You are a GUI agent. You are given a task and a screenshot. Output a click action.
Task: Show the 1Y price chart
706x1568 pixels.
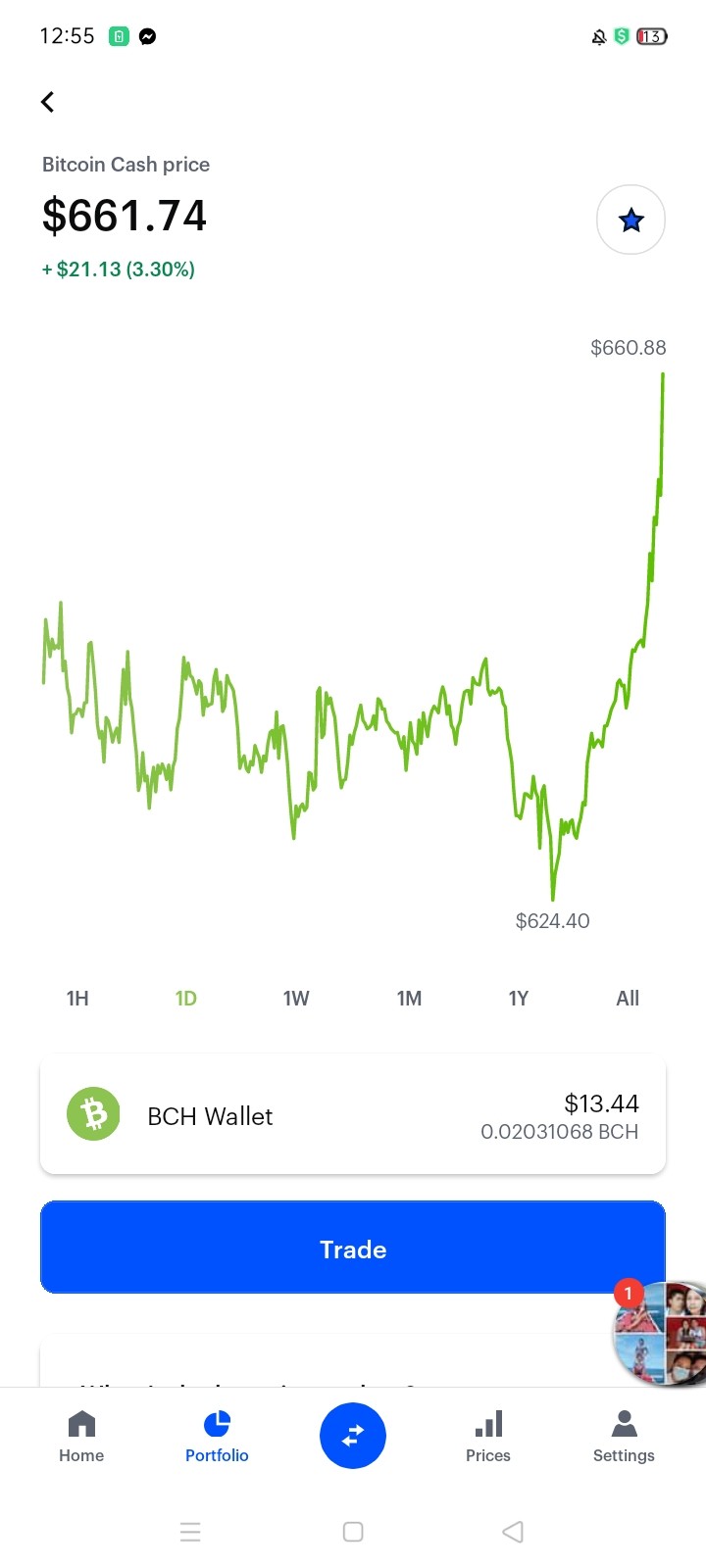[x=519, y=998]
